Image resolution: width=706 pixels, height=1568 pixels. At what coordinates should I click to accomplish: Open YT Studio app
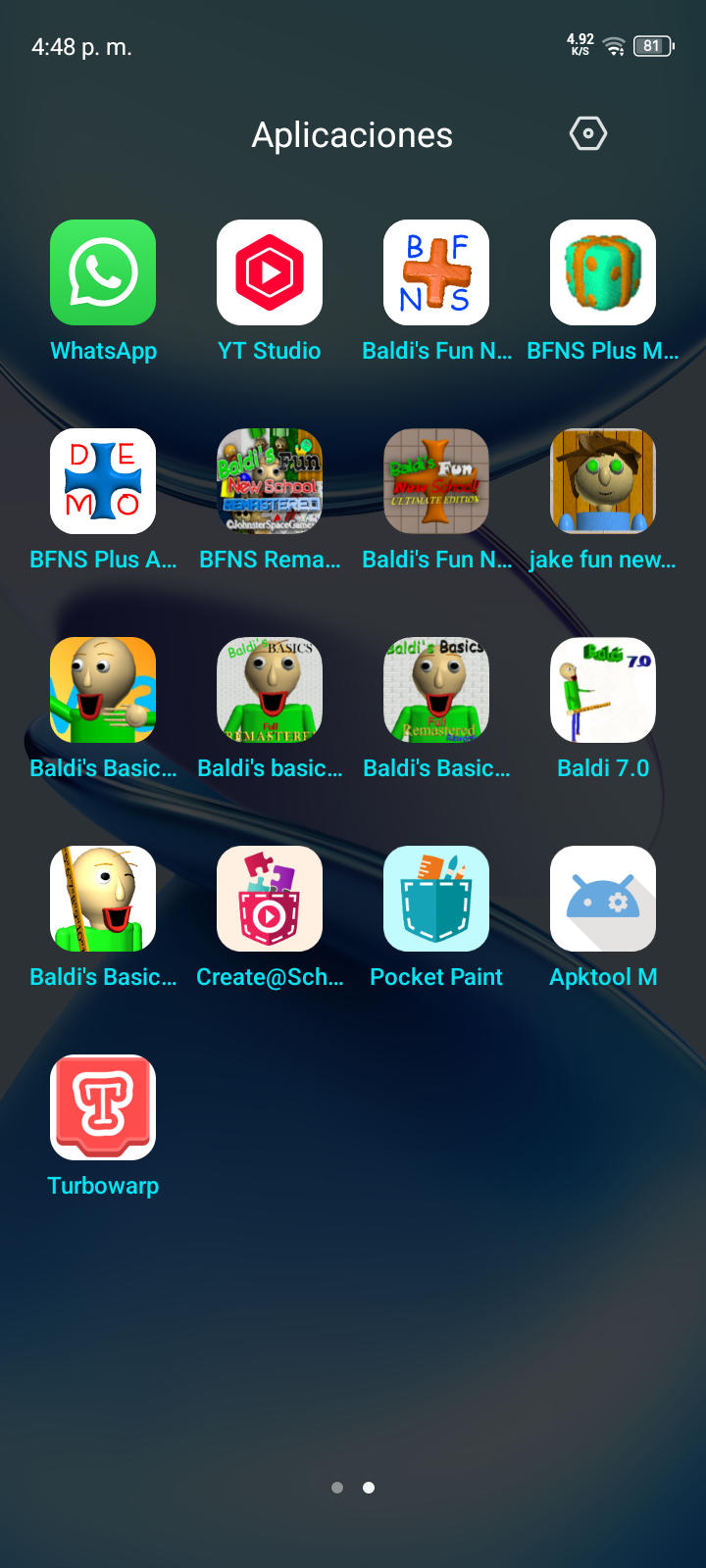pyautogui.click(x=270, y=272)
